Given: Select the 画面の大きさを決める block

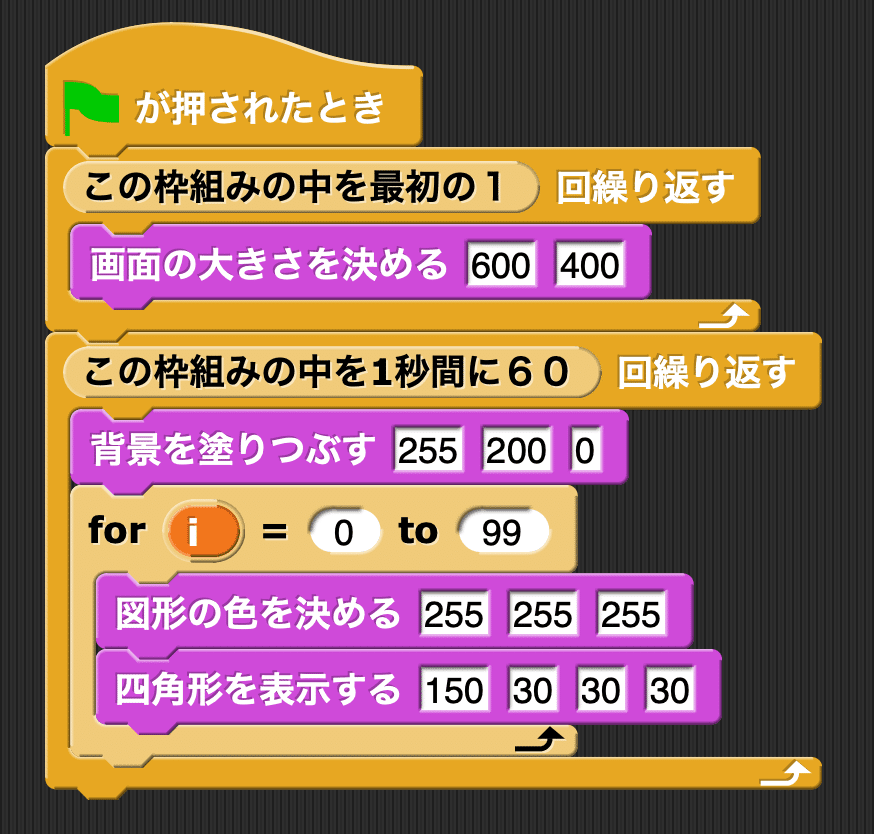Looking at the screenshot, I should [268, 266].
